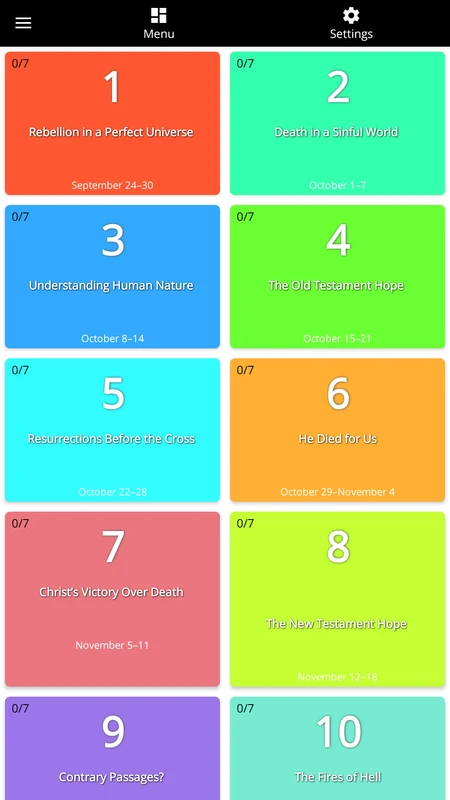Tap the Menu grid button
Image resolution: width=450 pixels, height=800 pixels.
click(159, 23)
